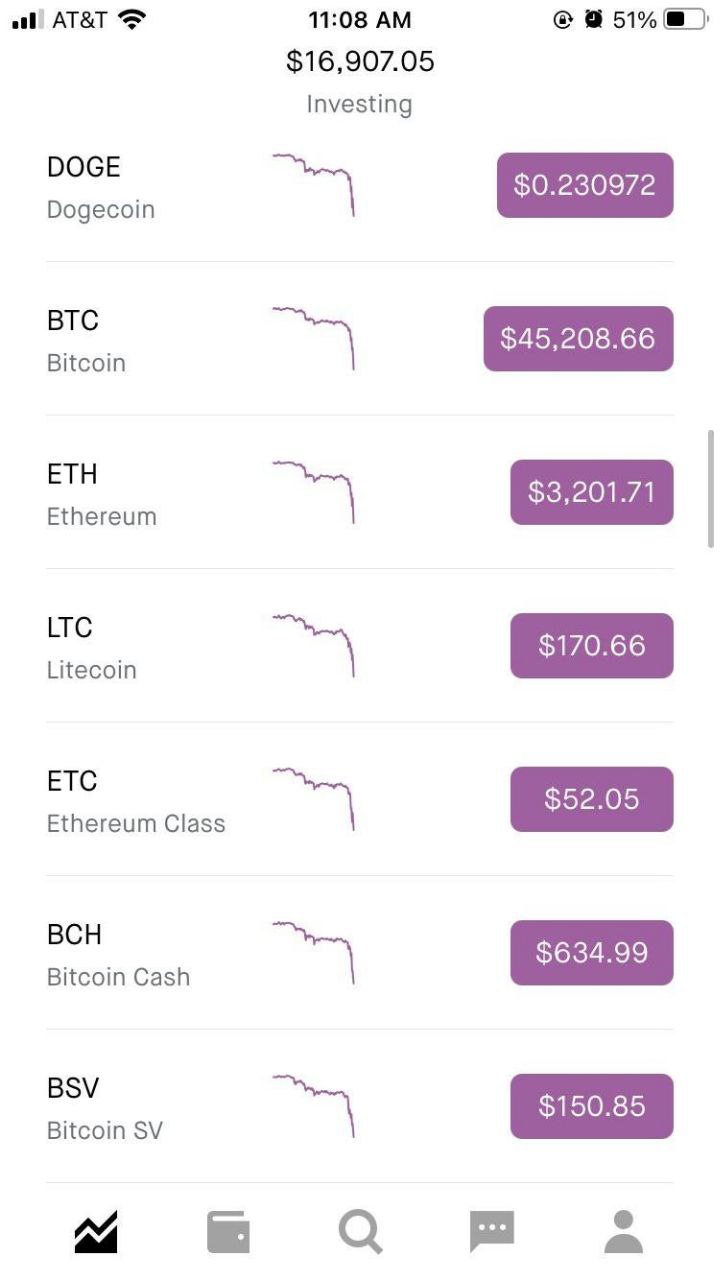The image size is (720, 1280).
Task: Tap the $634.99 Bitcoin Cash price button
Action: coord(592,953)
